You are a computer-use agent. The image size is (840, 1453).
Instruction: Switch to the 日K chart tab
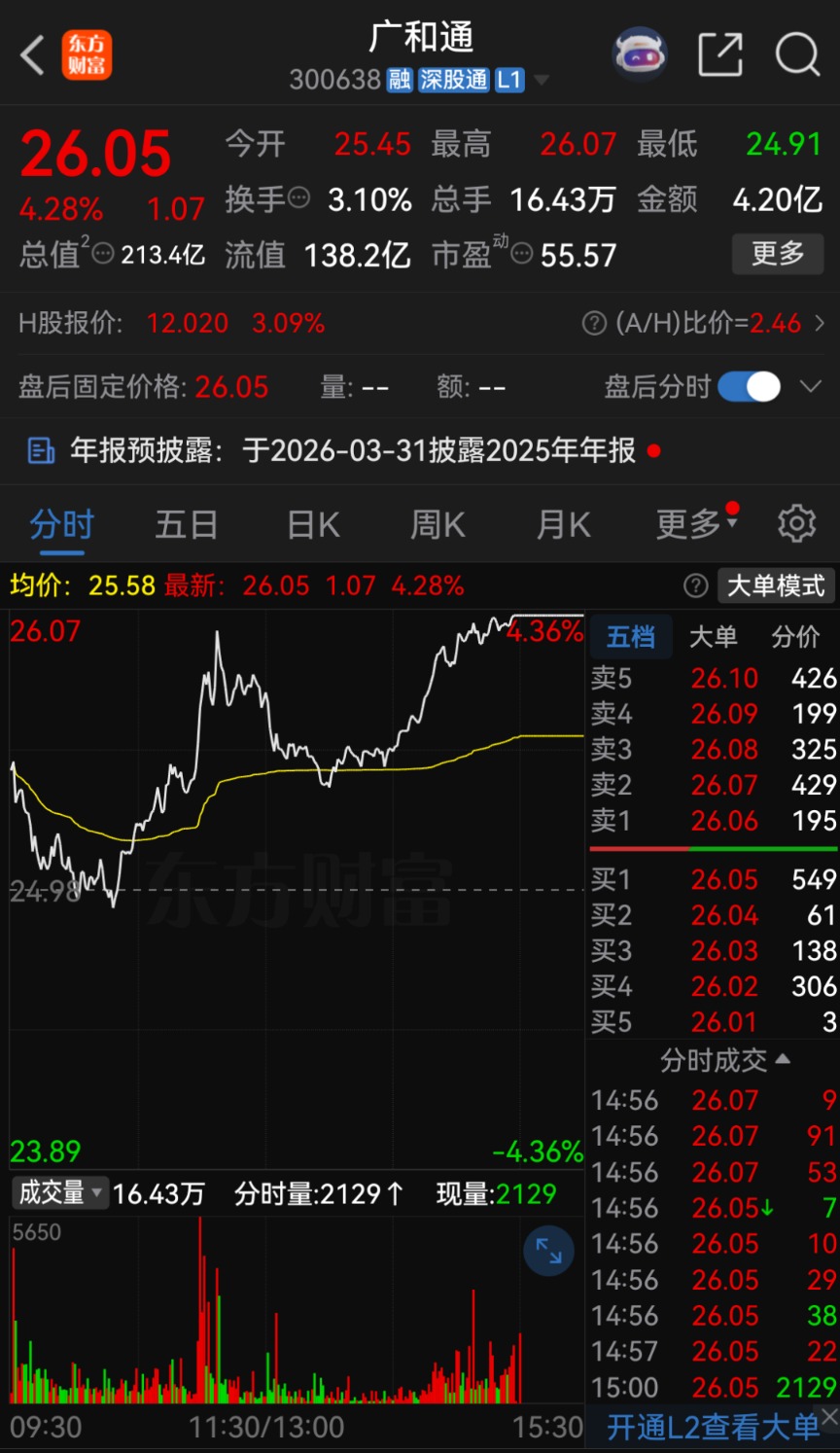[313, 525]
